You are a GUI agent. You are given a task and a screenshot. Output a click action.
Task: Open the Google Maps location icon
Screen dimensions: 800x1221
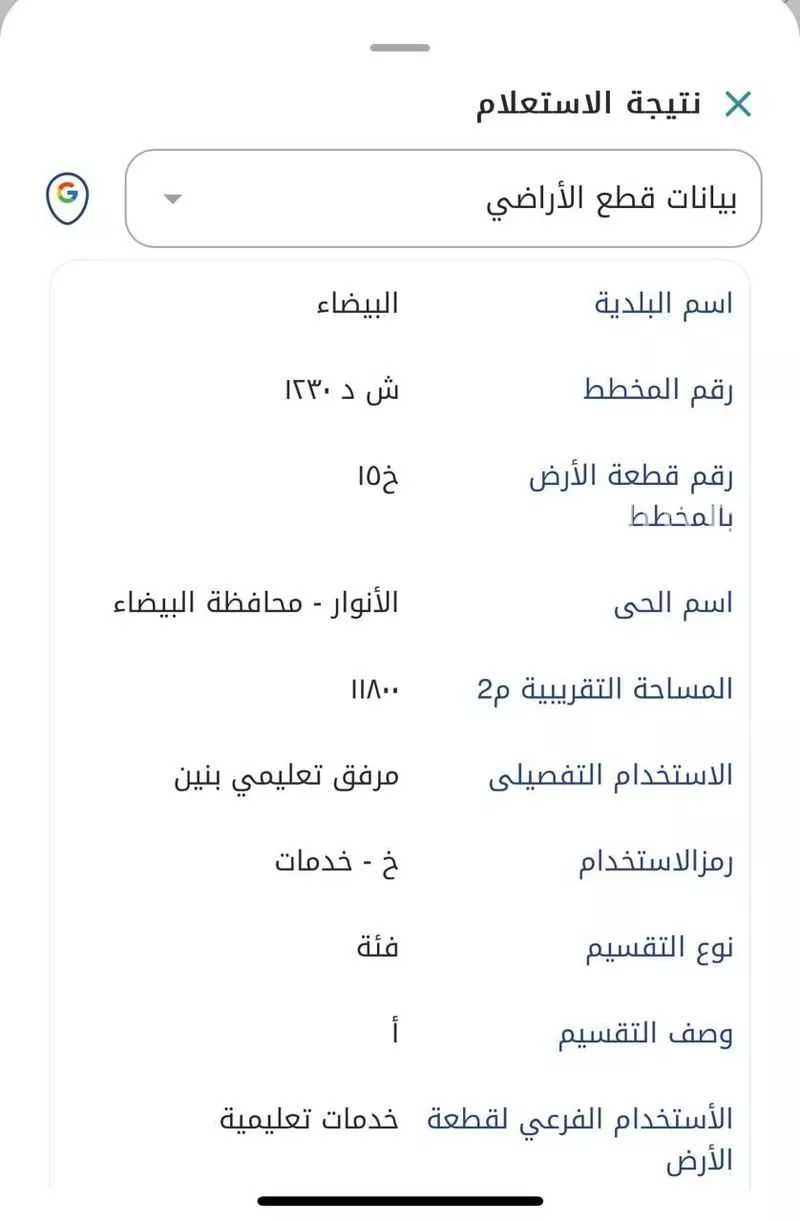(66, 197)
